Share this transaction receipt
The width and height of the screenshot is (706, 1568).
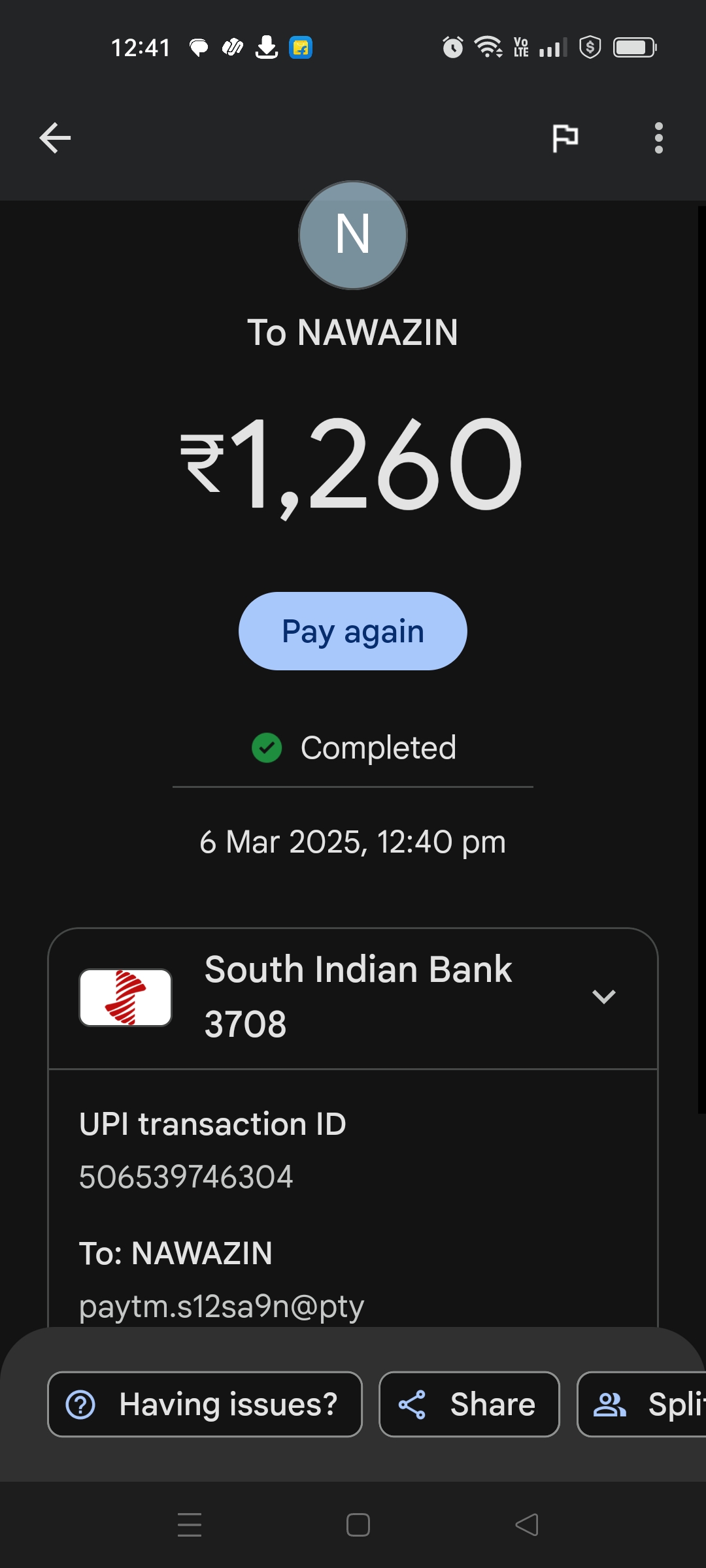[x=469, y=1404]
